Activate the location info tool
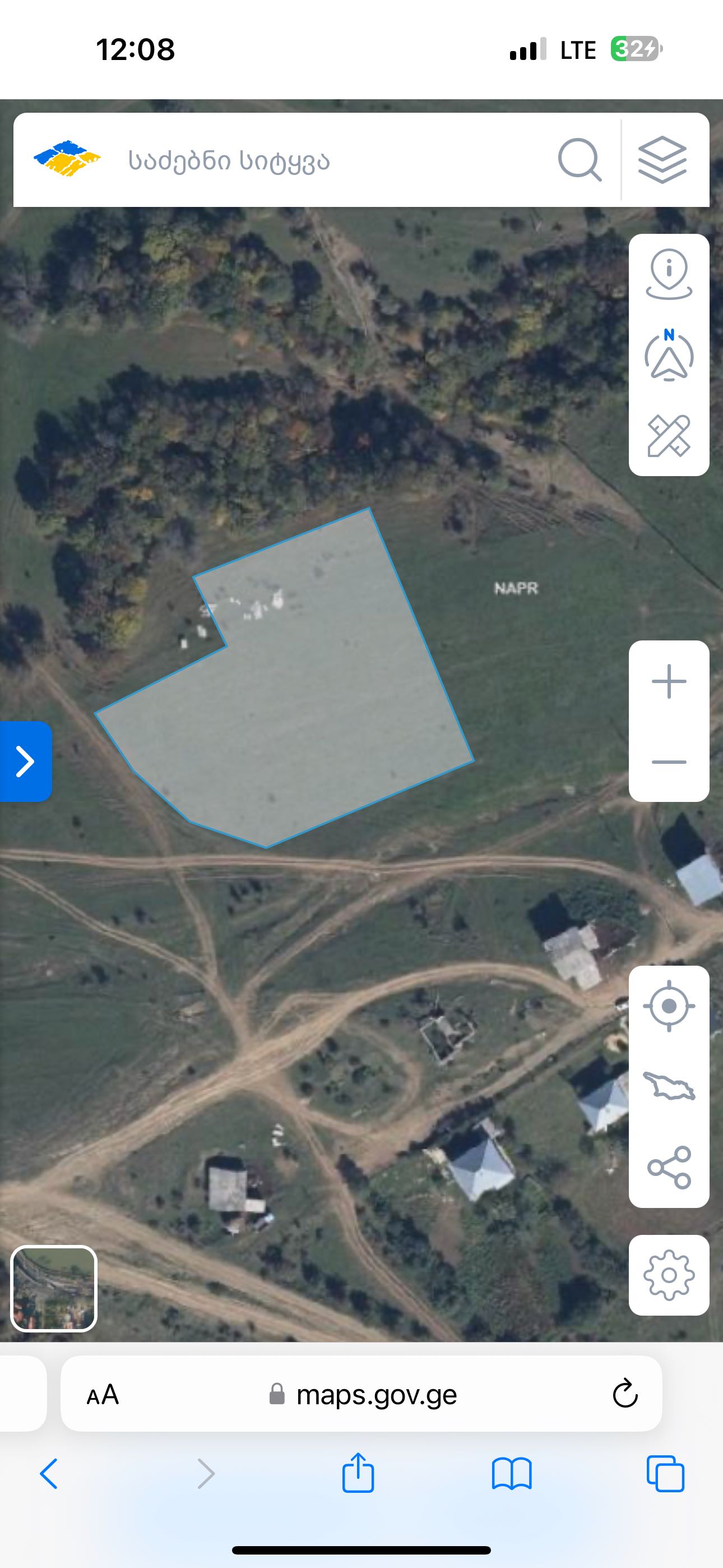This screenshot has width=723, height=1568. tap(668, 274)
